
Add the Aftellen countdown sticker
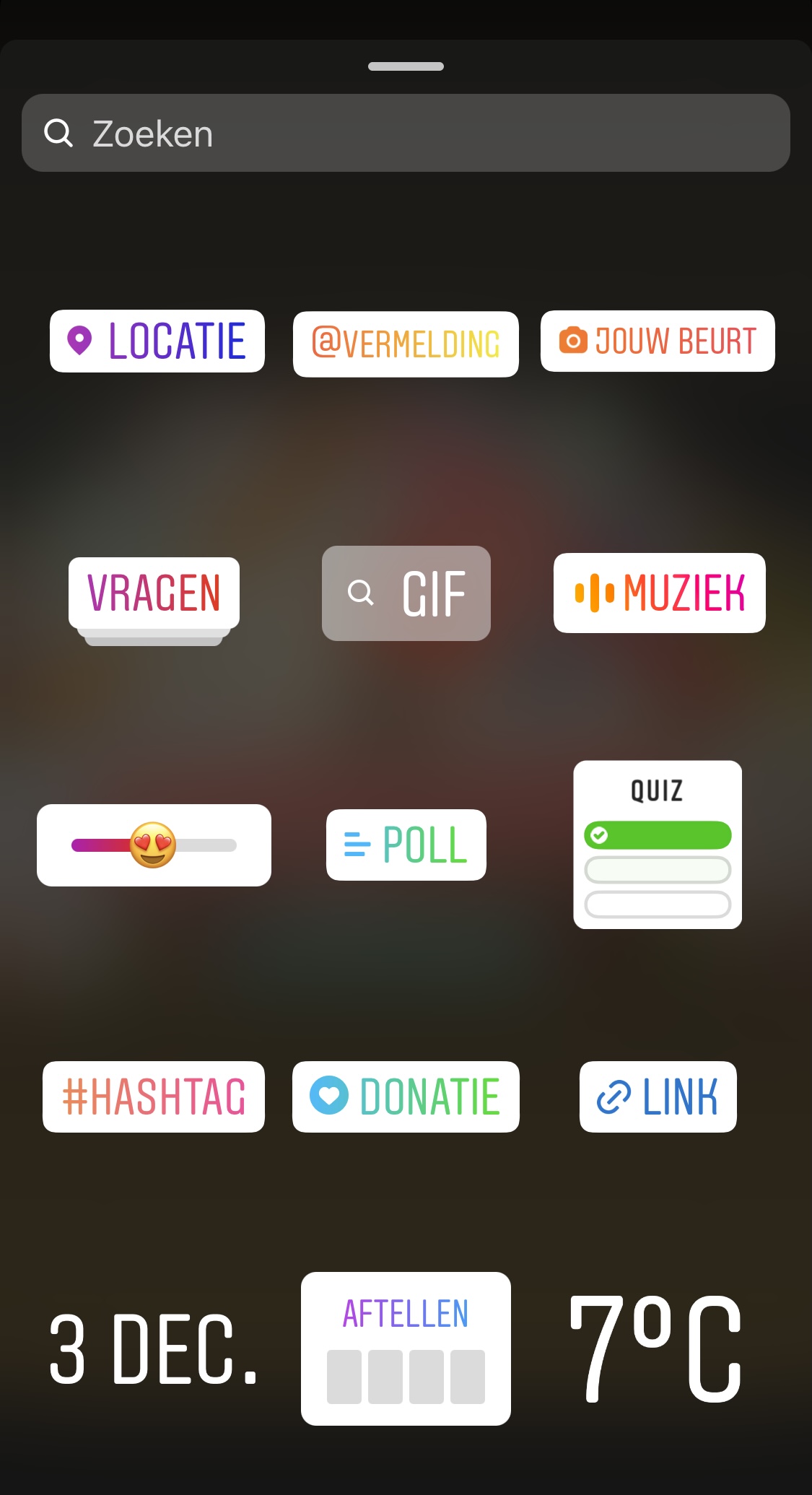click(x=406, y=1348)
